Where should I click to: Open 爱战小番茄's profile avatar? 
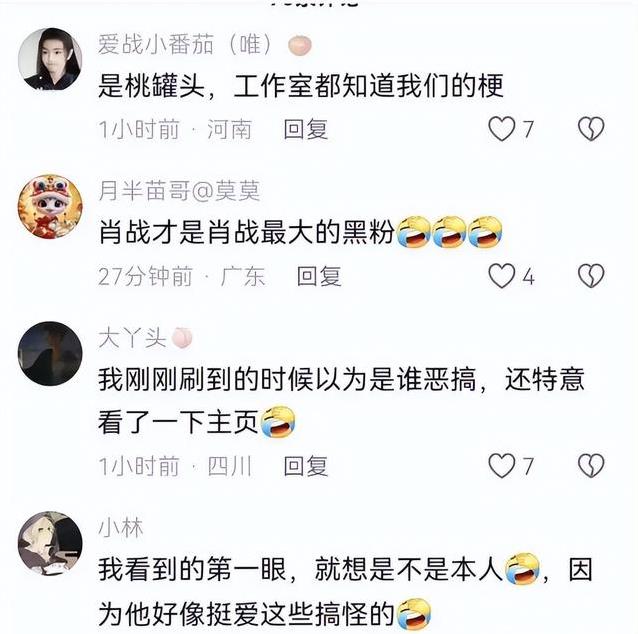pos(50,59)
